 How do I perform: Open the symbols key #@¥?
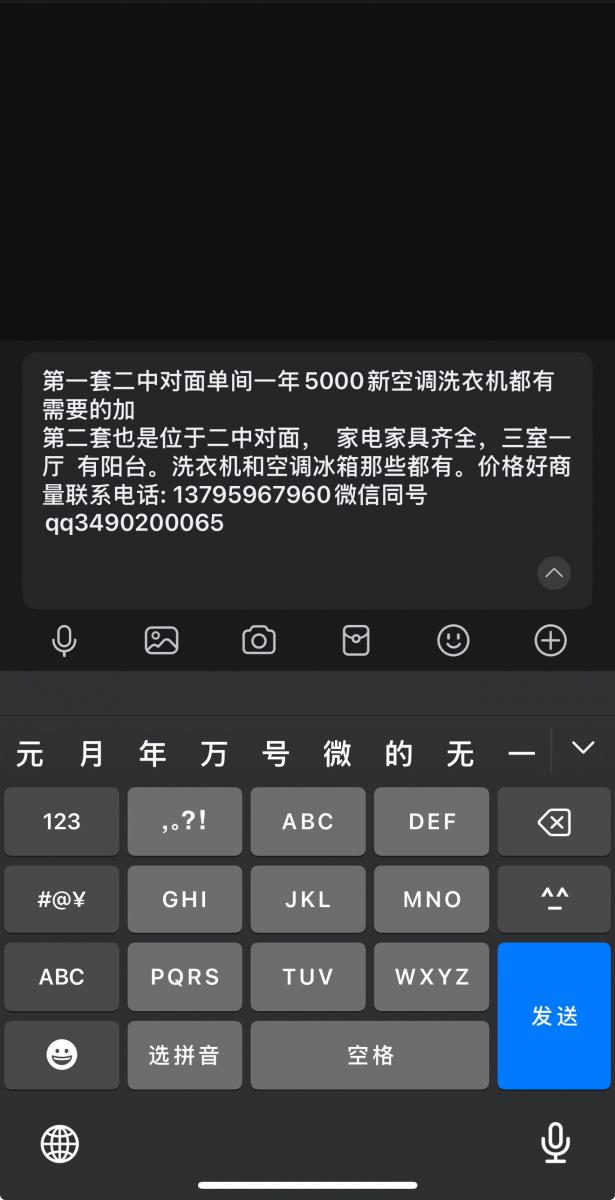[62, 899]
